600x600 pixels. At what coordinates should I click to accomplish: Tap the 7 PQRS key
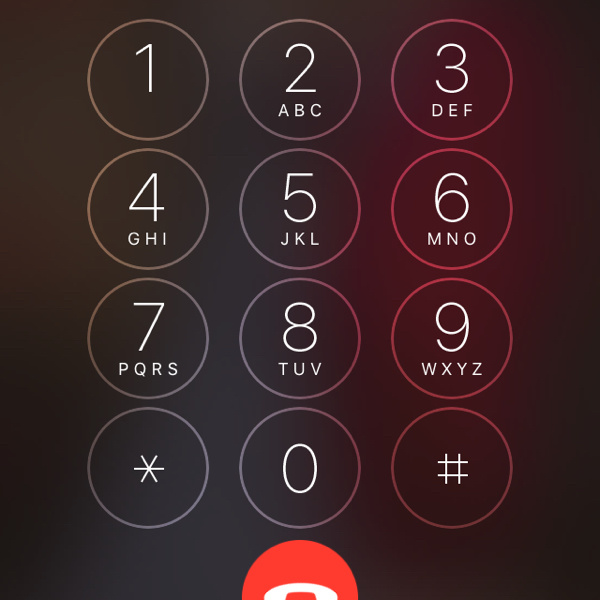coord(148,338)
